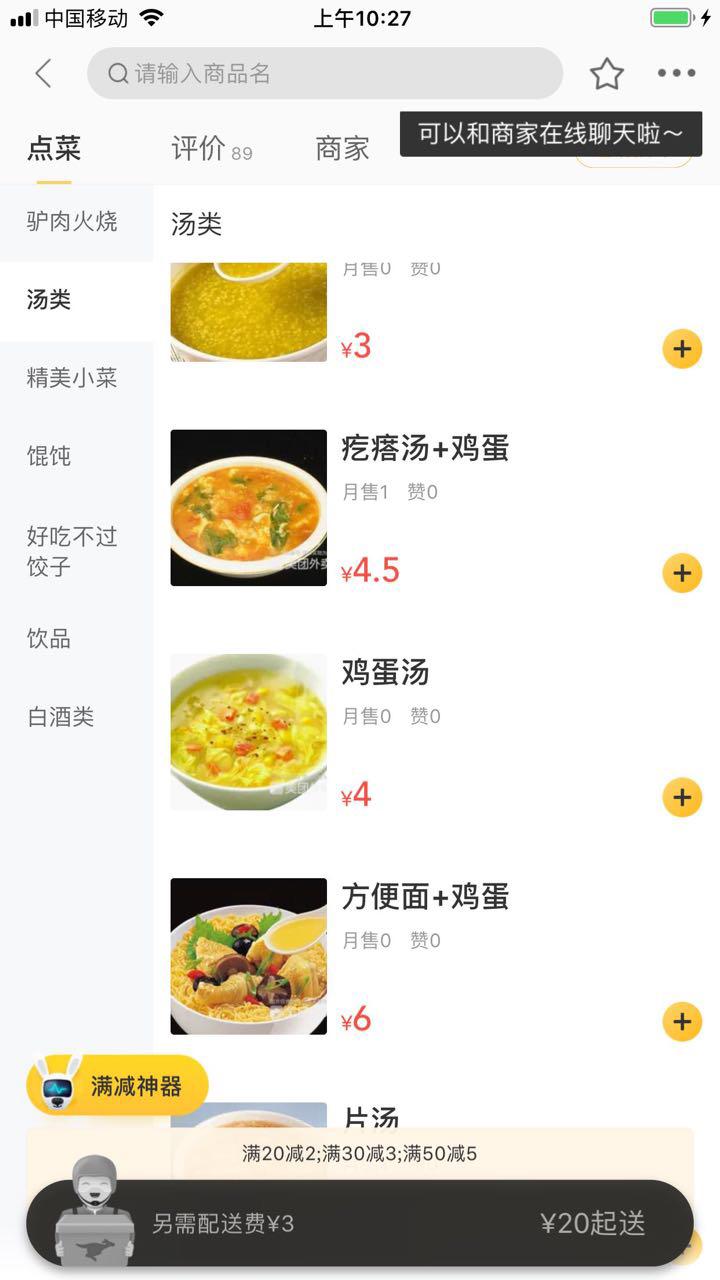The image size is (720, 1280).
Task: Switch to the 商家 tab
Action: (342, 149)
